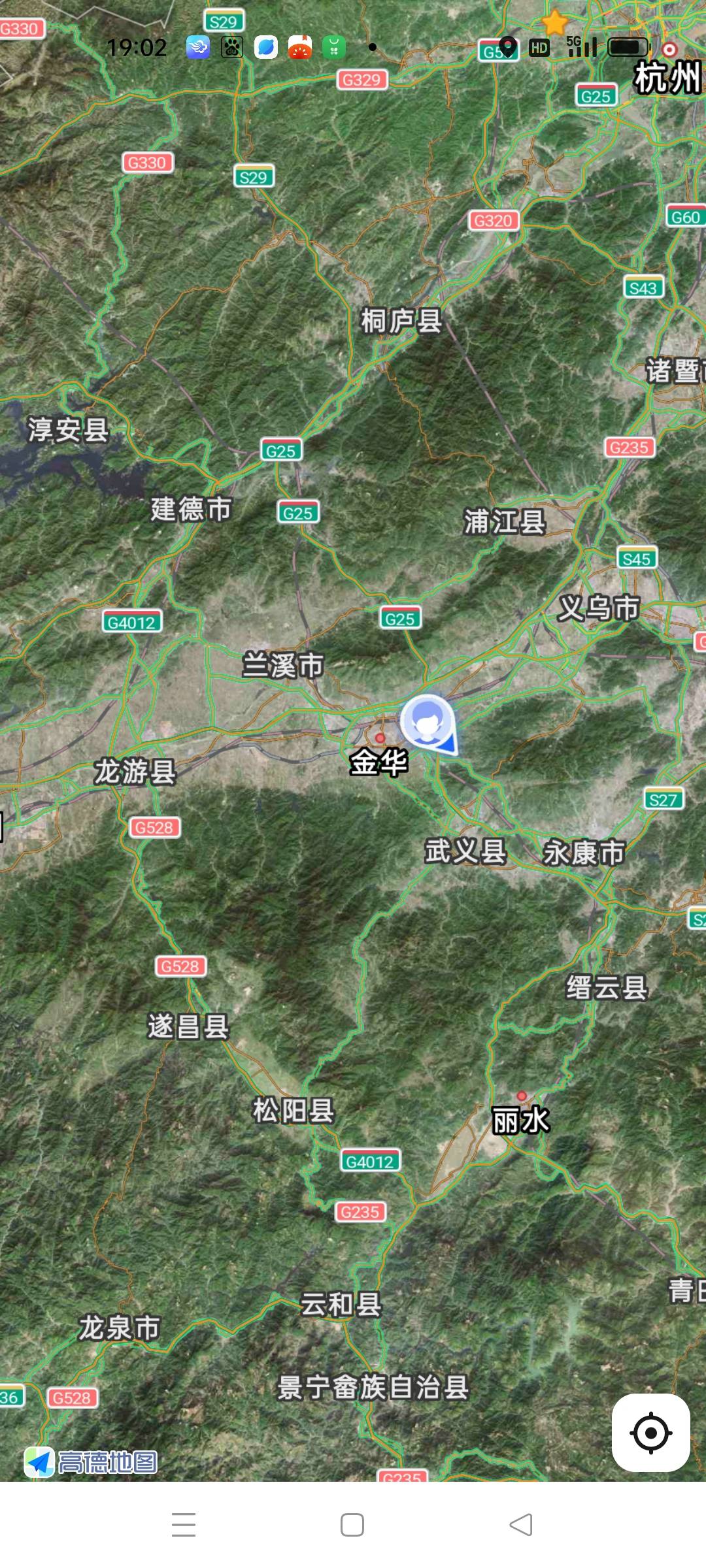This screenshot has width=706, height=1568.
Task: Tap the current location avatar marker near 金华
Action: pyautogui.click(x=427, y=722)
